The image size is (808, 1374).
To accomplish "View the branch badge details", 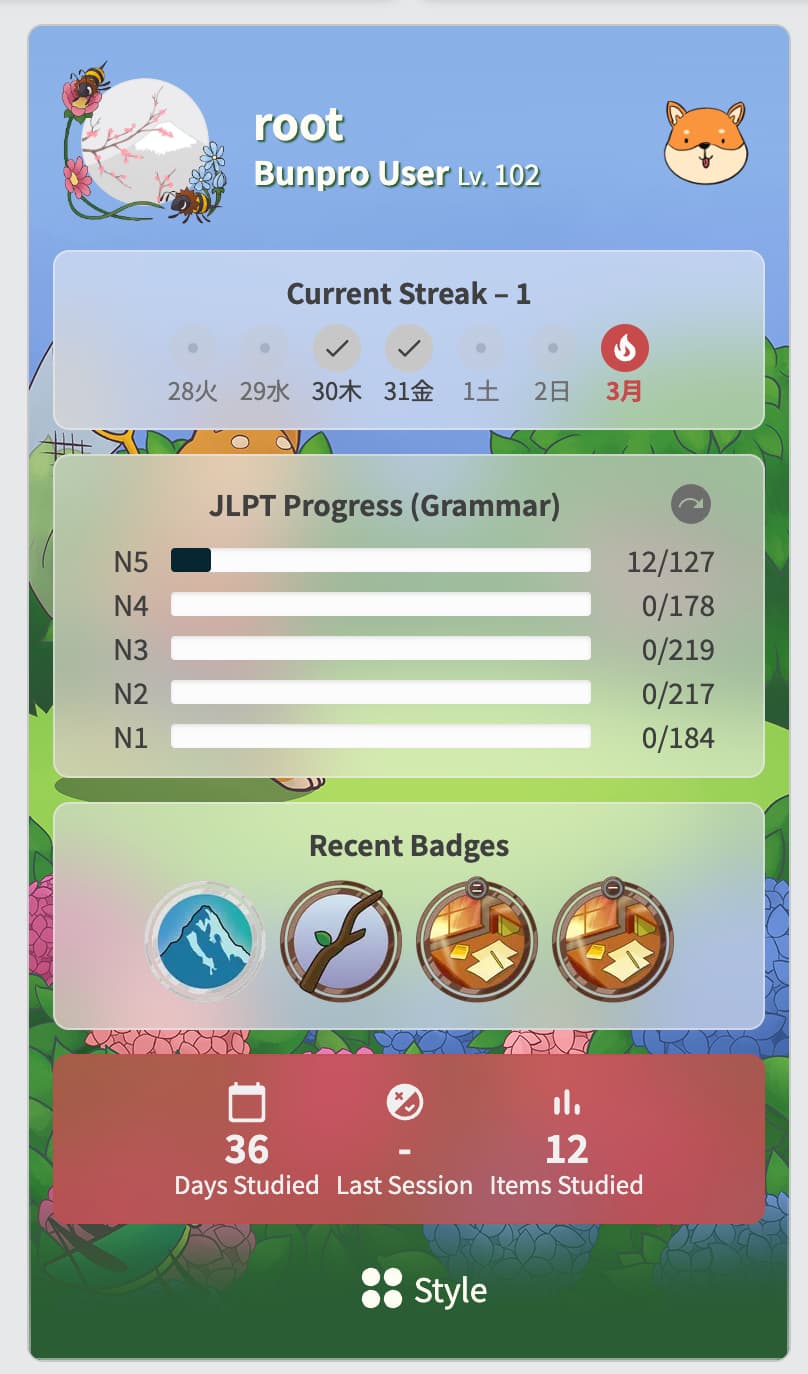I will point(340,941).
